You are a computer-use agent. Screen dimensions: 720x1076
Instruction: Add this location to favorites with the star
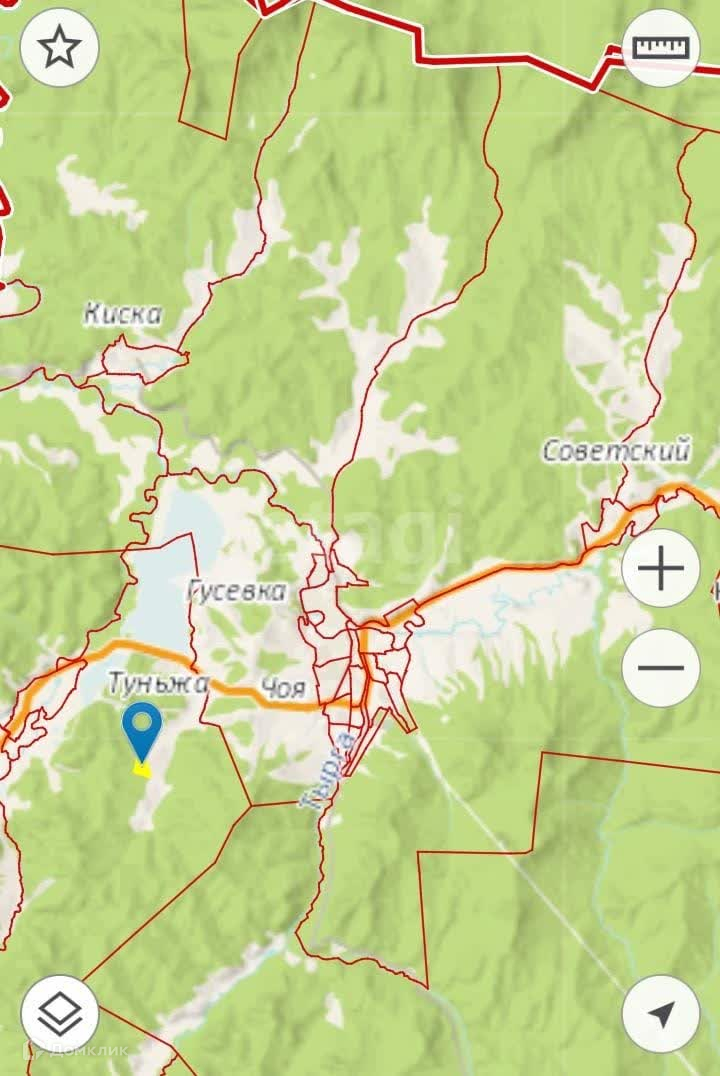coord(60,47)
